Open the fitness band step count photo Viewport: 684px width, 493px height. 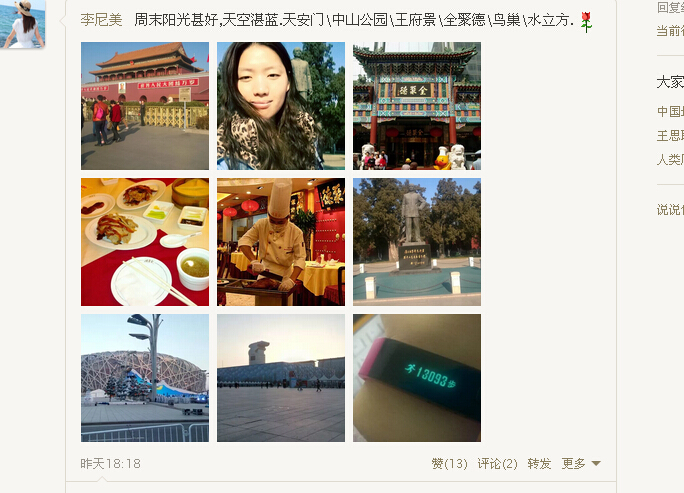tap(417, 378)
